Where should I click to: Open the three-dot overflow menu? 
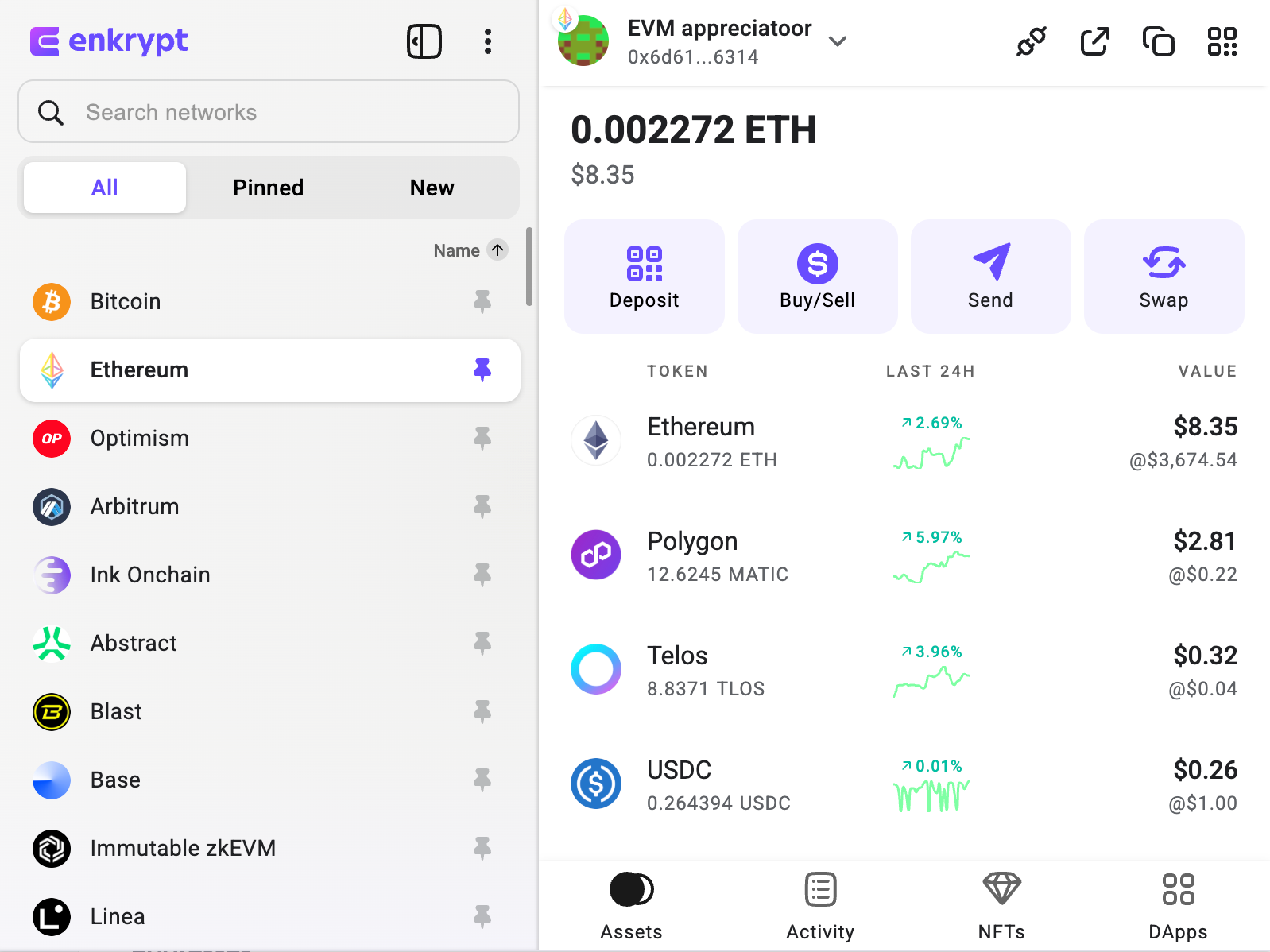(x=488, y=41)
